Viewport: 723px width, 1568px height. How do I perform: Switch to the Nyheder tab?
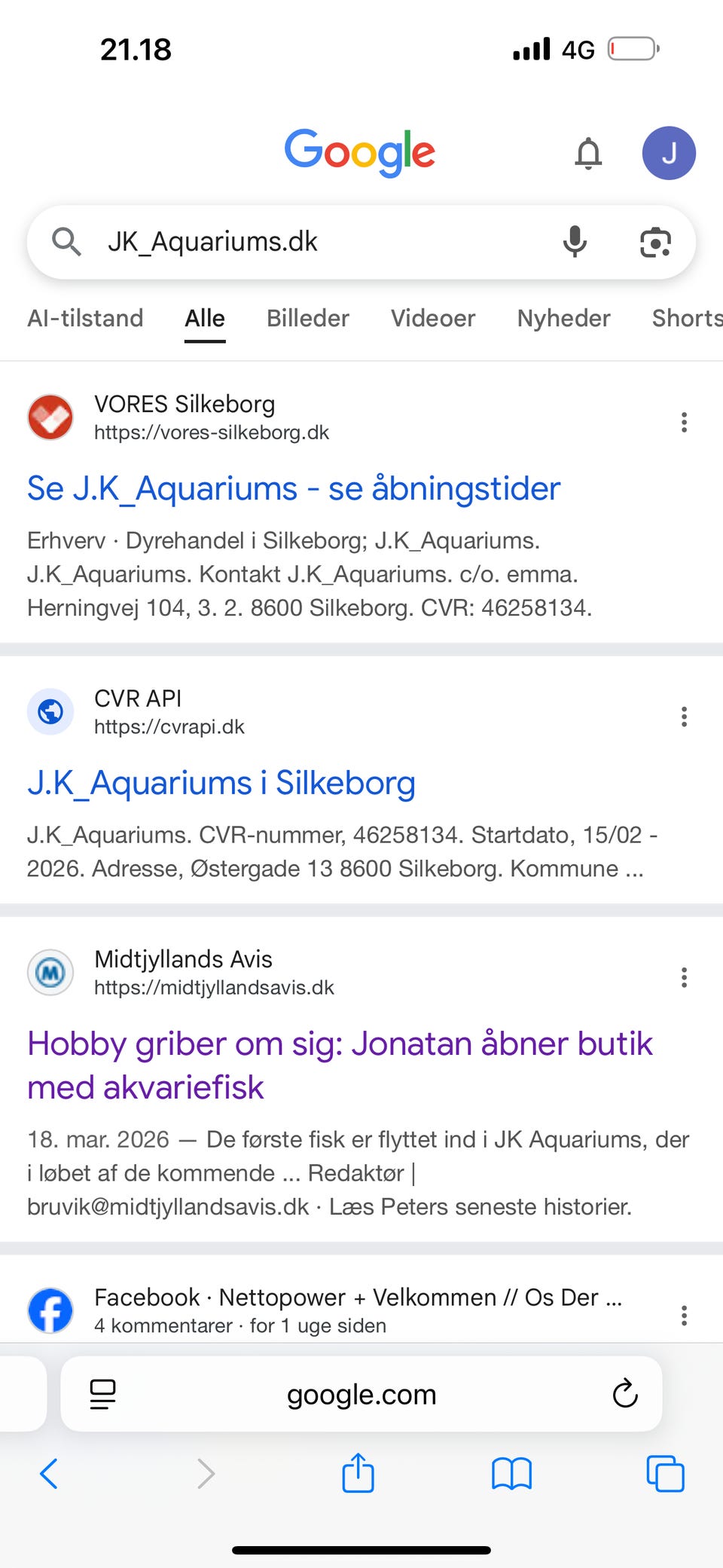(x=563, y=318)
